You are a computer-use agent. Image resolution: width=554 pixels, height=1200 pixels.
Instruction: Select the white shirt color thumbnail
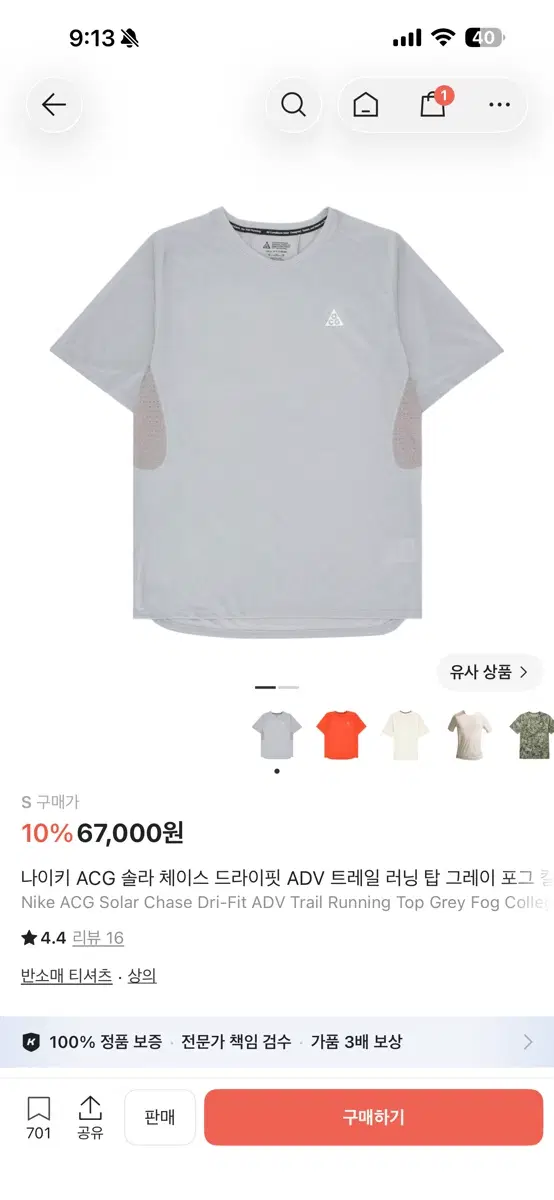tap(405, 735)
